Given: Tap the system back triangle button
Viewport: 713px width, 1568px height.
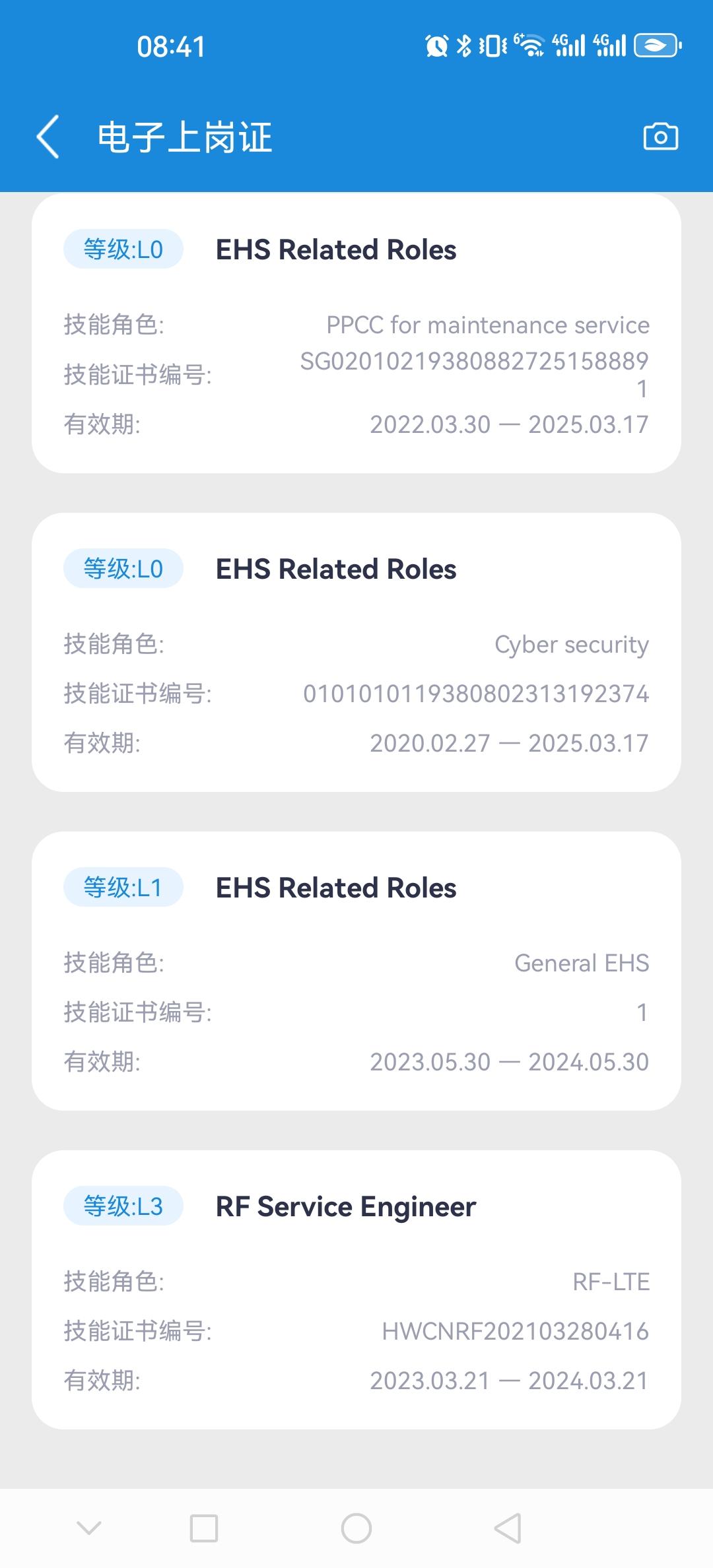Looking at the screenshot, I should (x=508, y=1528).
